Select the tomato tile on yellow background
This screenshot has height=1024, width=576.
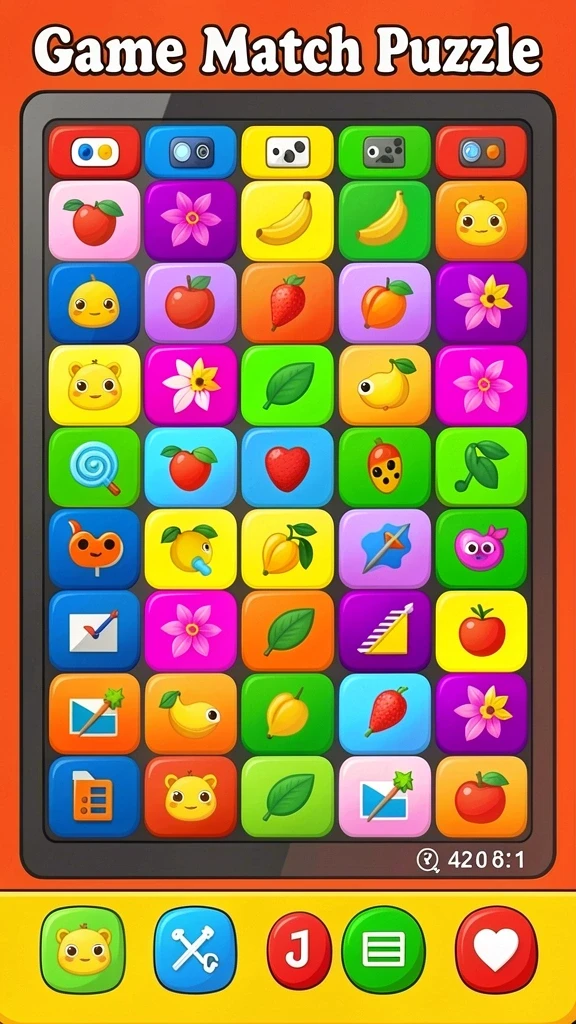pos(481,631)
